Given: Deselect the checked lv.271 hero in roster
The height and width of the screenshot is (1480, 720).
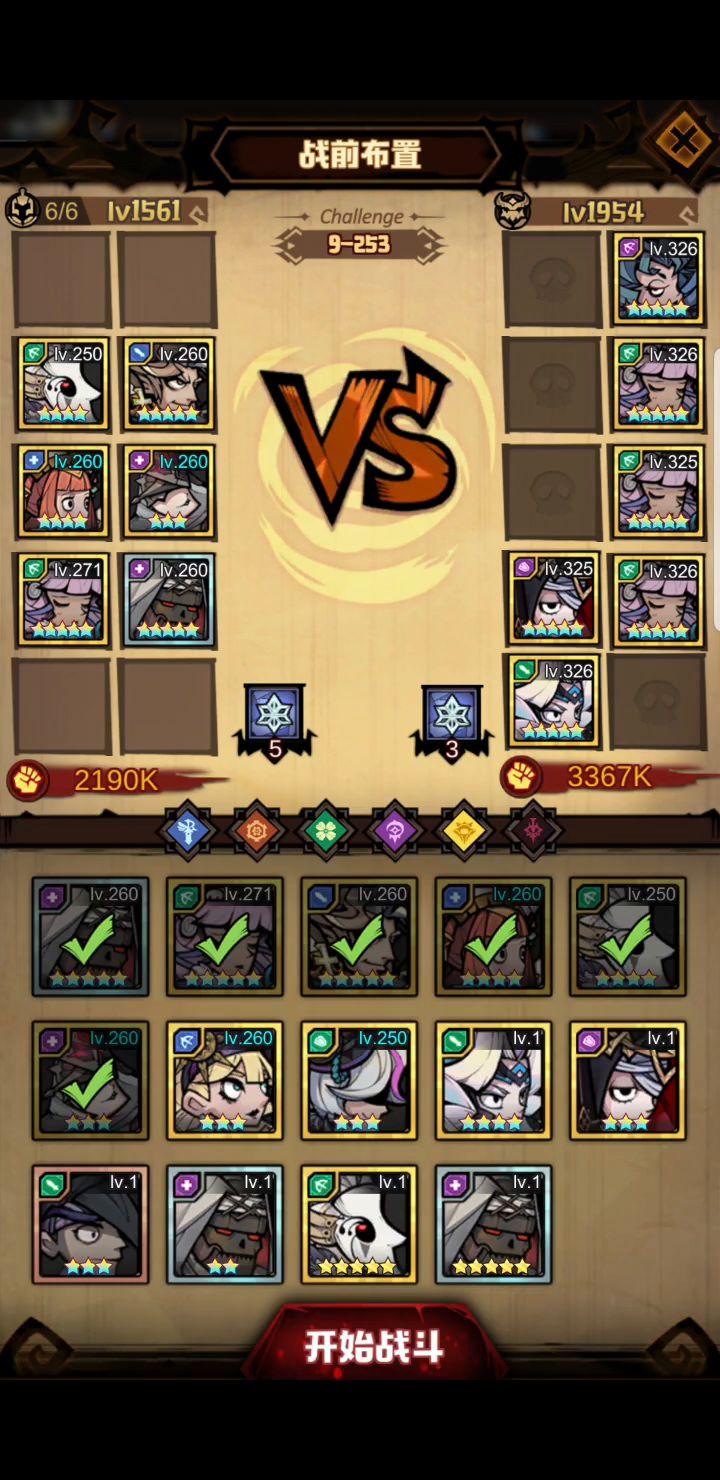Looking at the screenshot, I should click(x=225, y=937).
